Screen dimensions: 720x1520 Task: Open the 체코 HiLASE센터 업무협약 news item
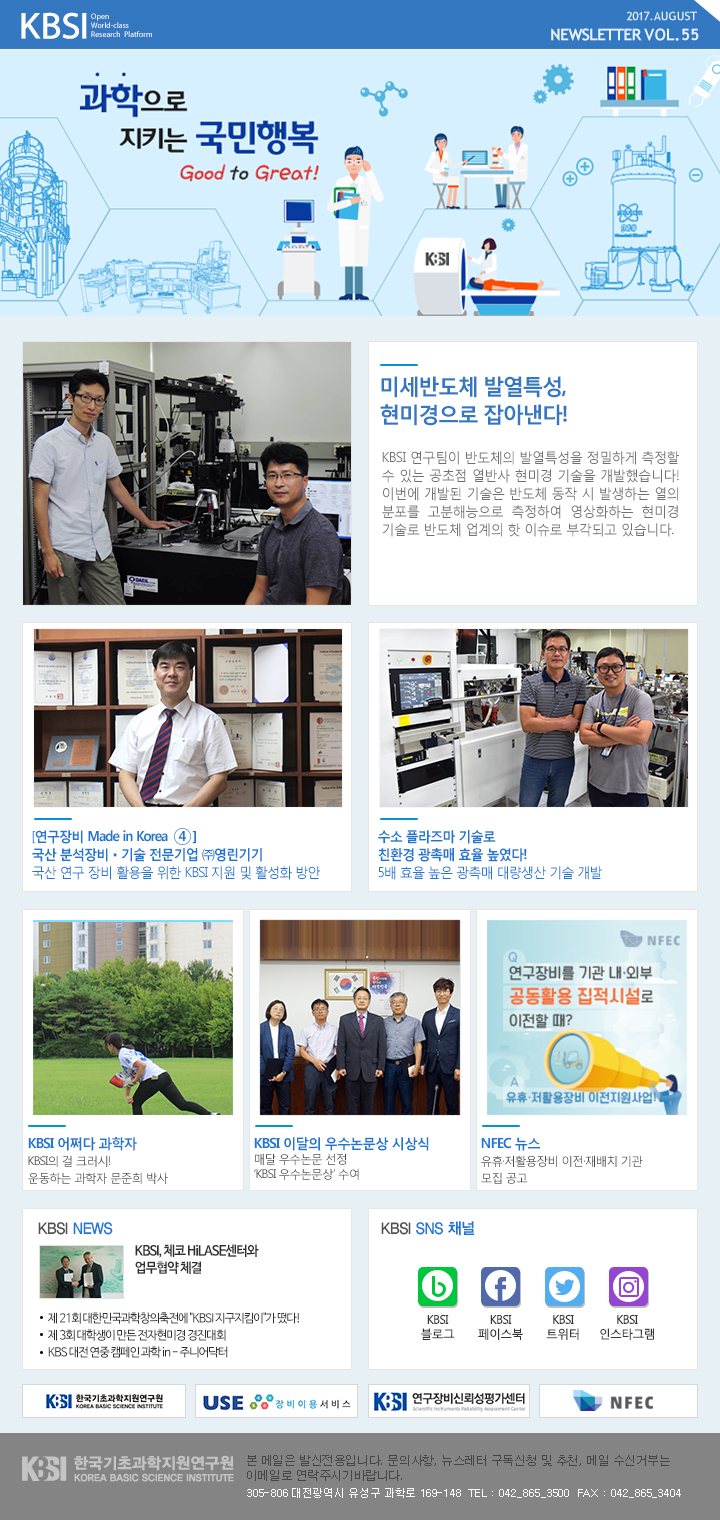[197, 1259]
